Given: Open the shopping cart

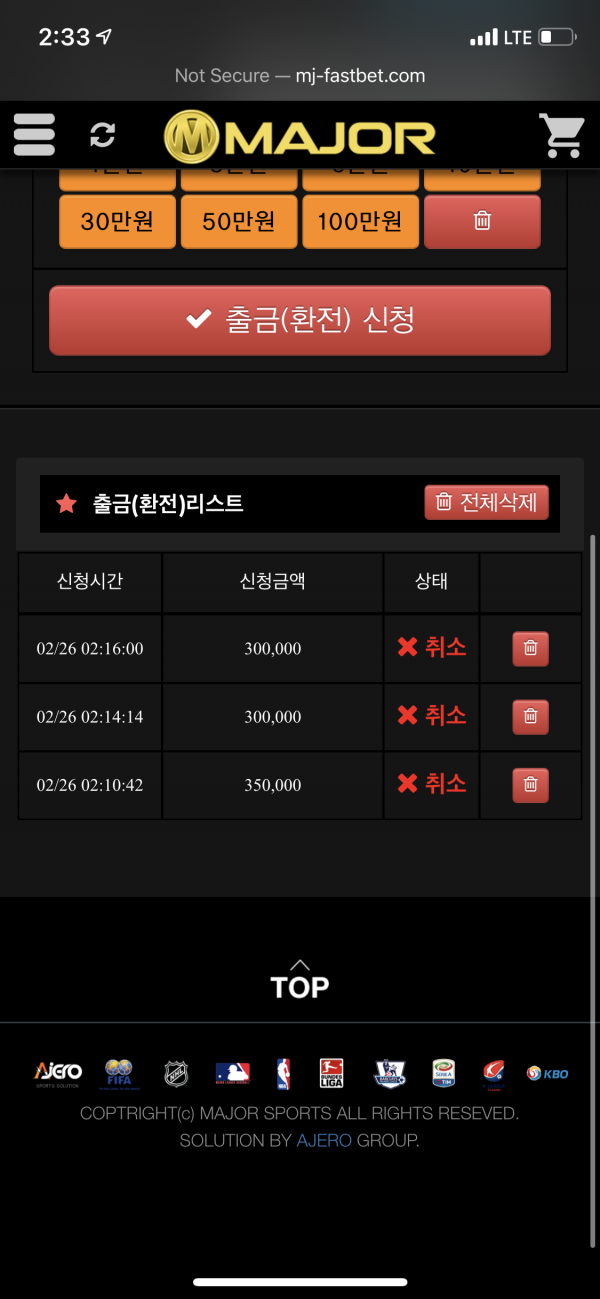Looking at the screenshot, I should (x=561, y=136).
